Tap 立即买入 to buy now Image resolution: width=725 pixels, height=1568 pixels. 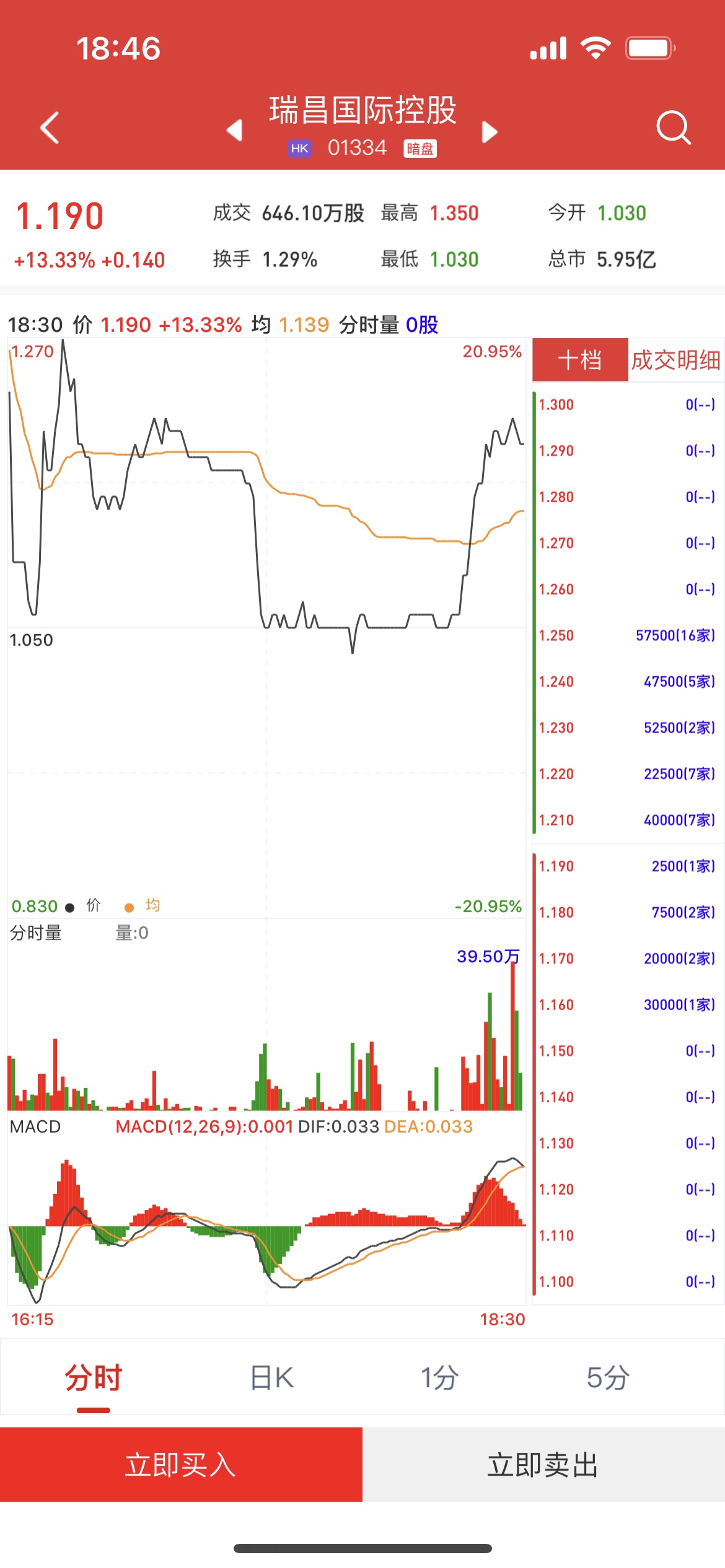pyautogui.click(x=181, y=1465)
